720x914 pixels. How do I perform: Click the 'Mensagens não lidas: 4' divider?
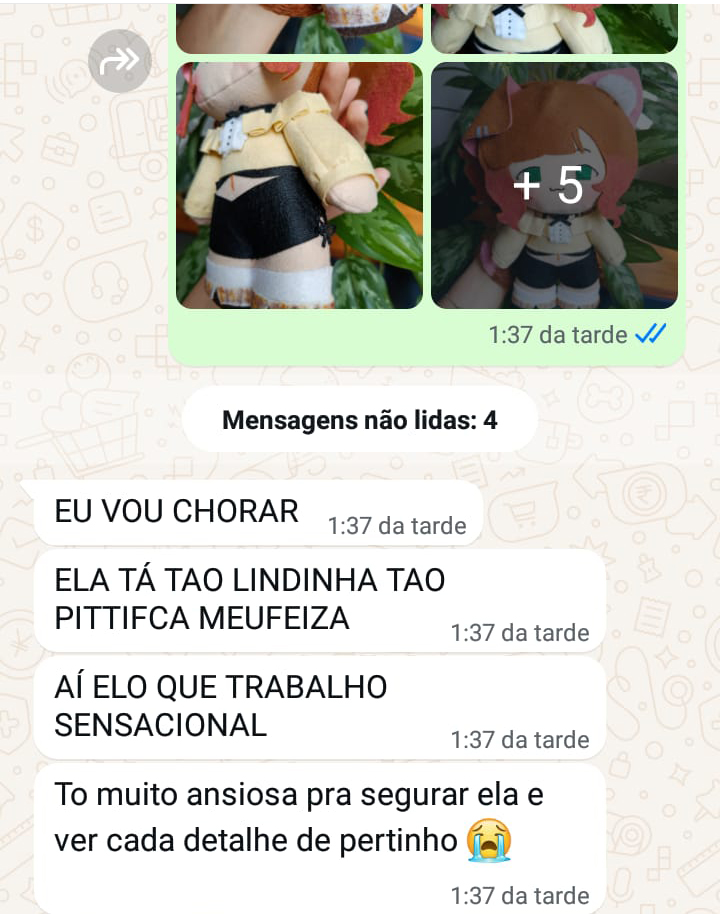coord(360,419)
